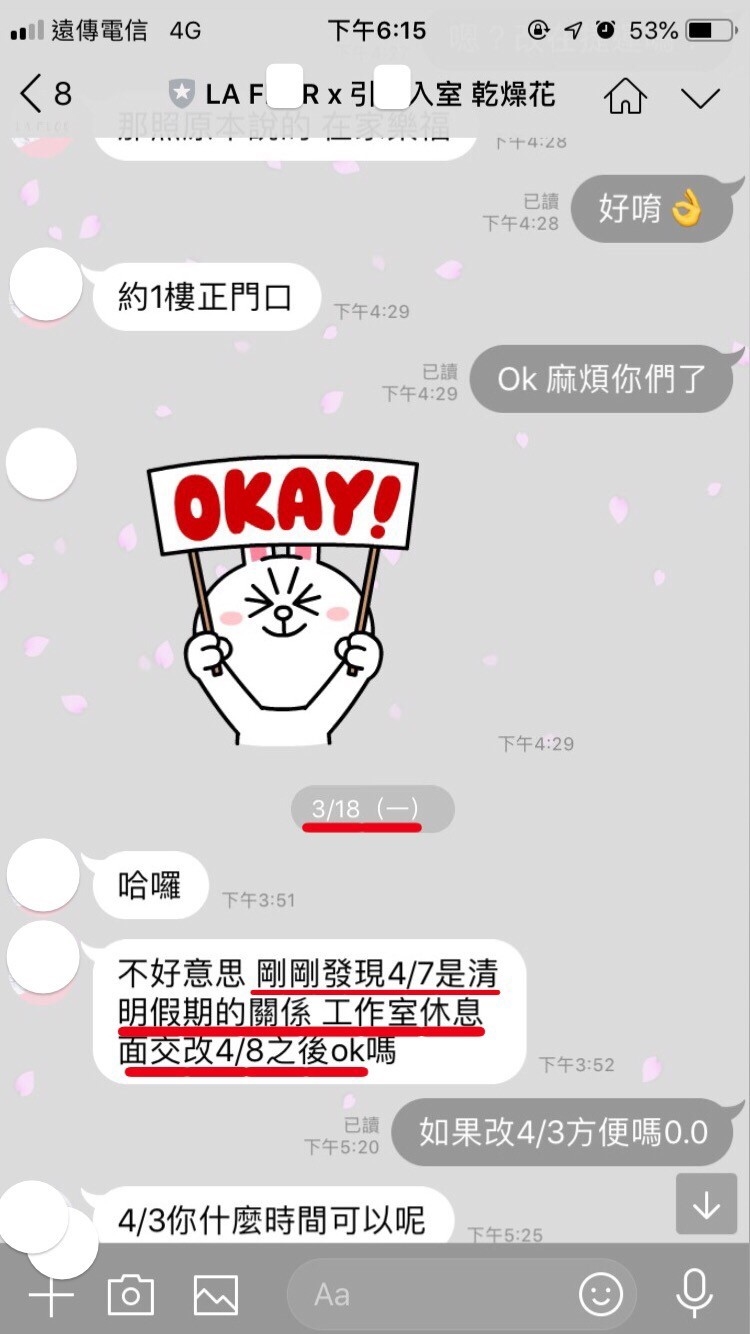This screenshot has height=1334, width=750.
Task: Tap the OKAY rabbit sticker
Action: click(282, 600)
